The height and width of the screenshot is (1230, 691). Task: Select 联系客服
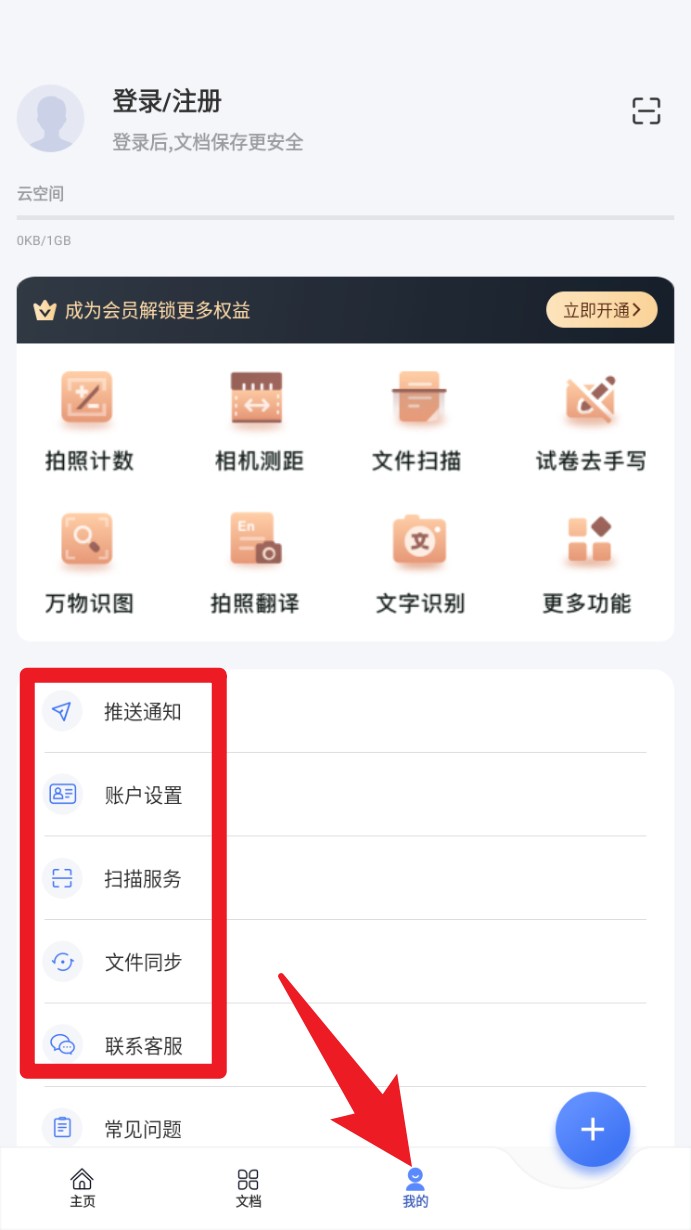[x=345, y=1046]
